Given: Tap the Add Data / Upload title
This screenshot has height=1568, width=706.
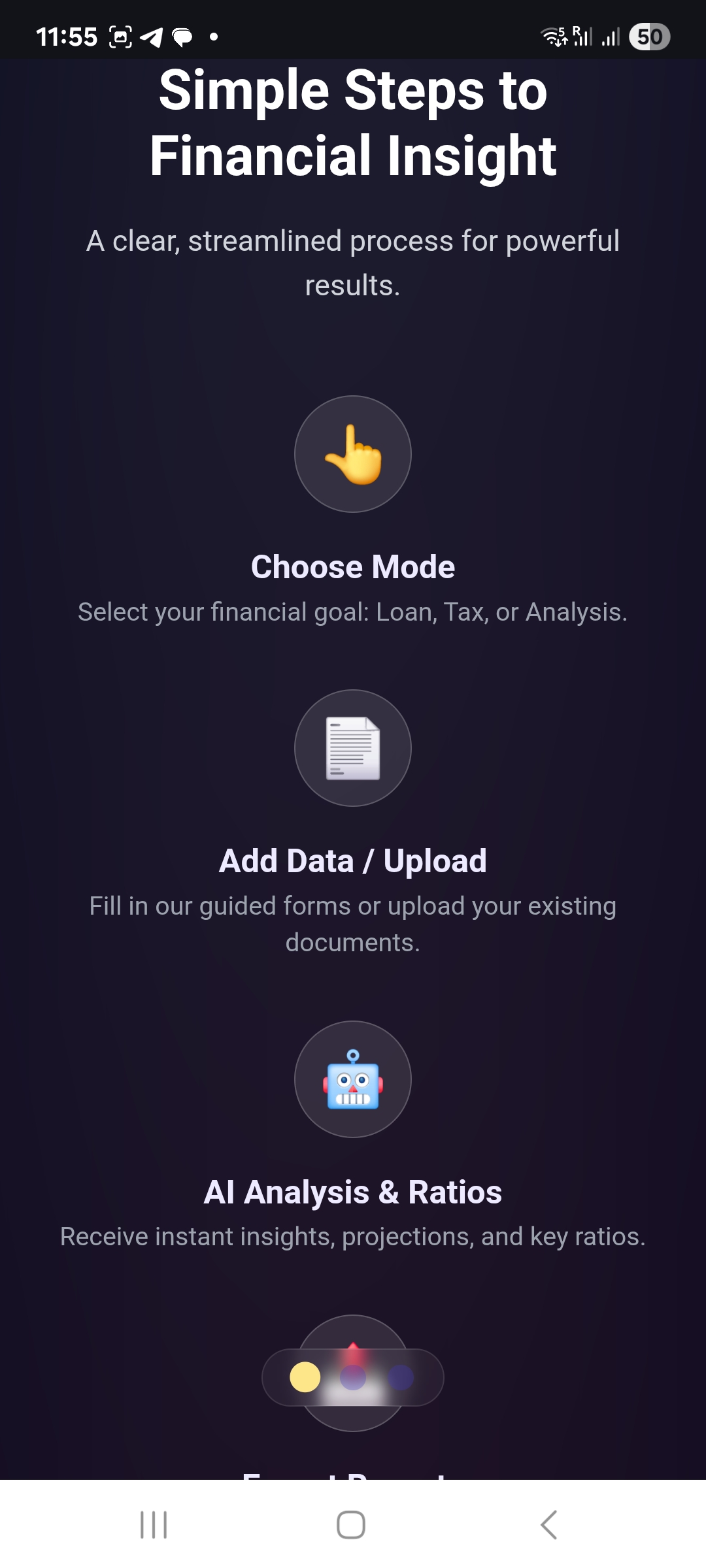Looking at the screenshot, I should pyautogui.click(x=352, y=860).
